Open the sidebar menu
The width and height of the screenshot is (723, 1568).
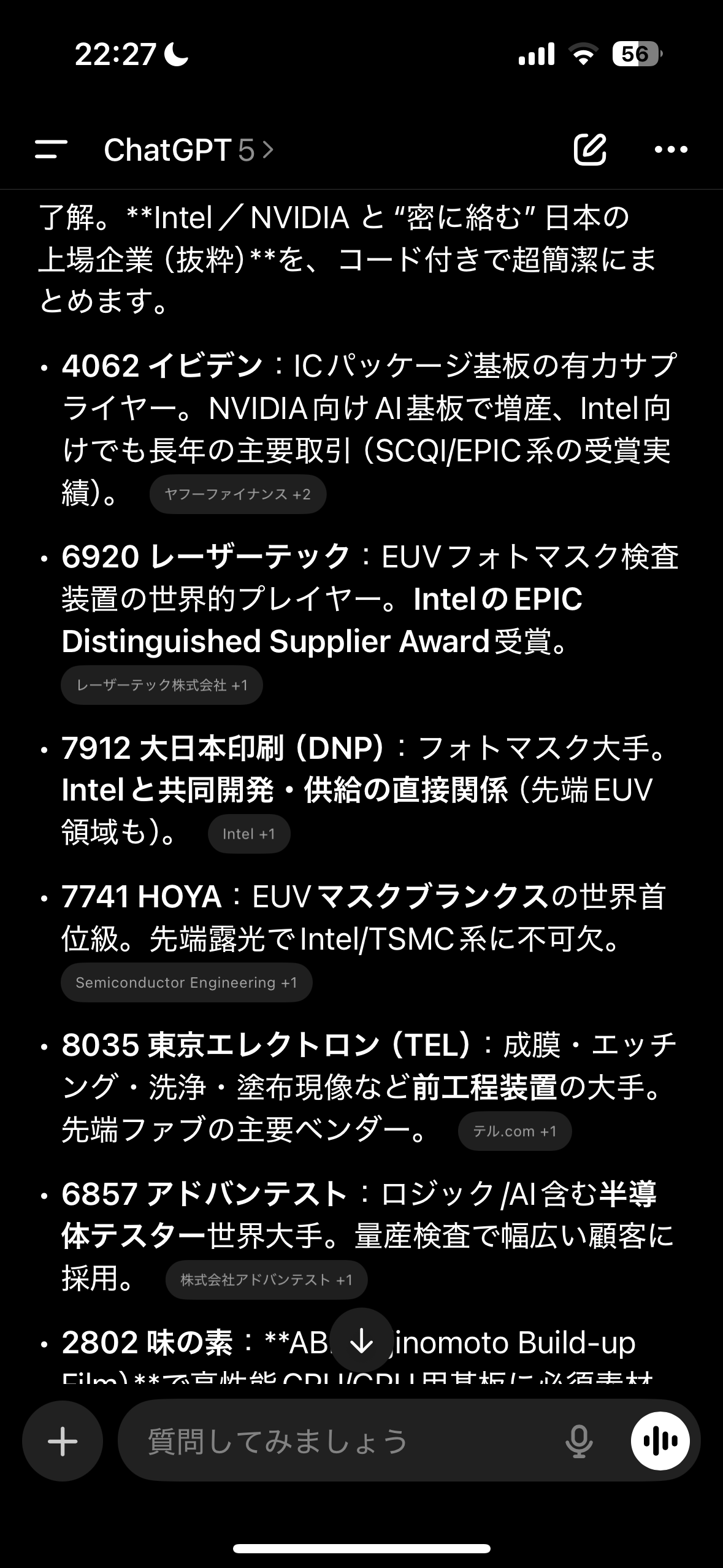(51, 149)
